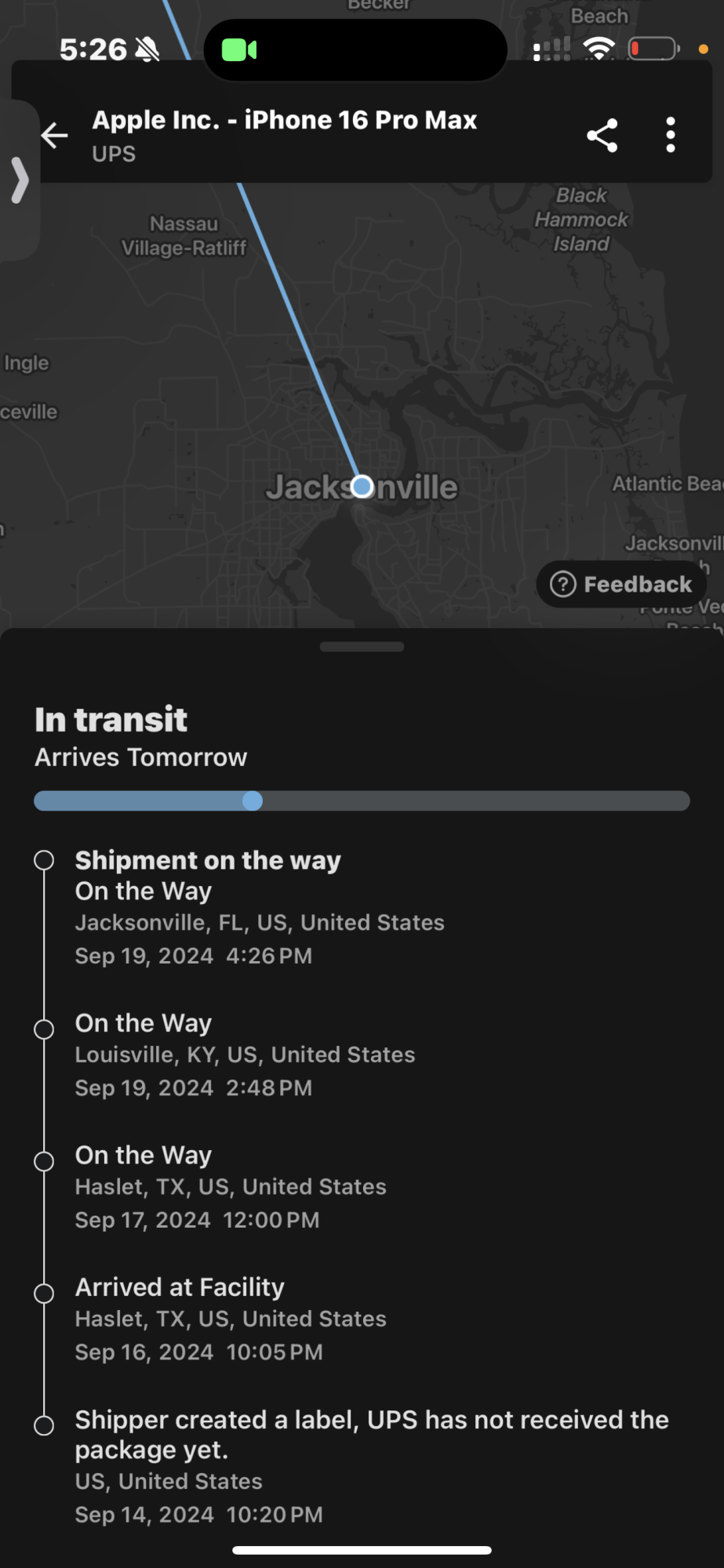Open the three-dot overflow menu
Viewport: 724px width, 1568px height.
point(670,136)
